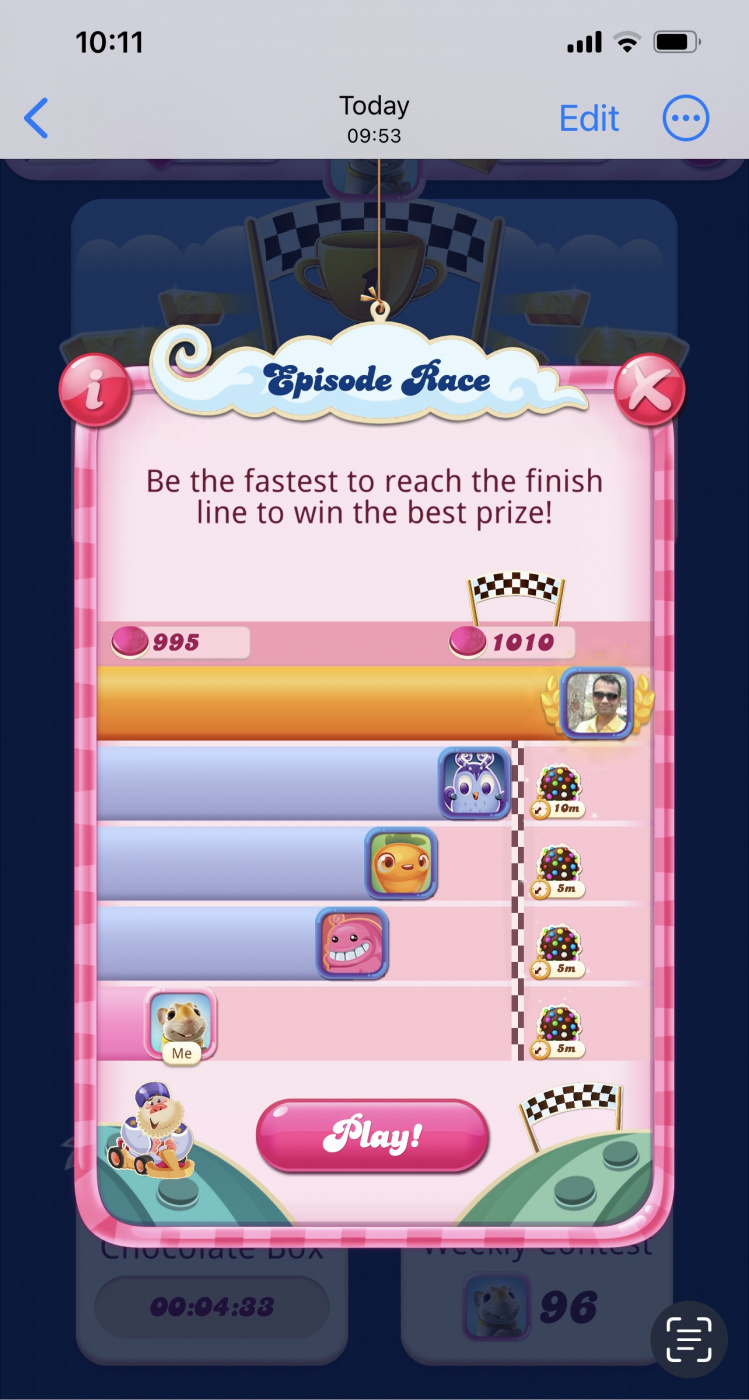
Task: Open the more options menu
Action: click(x=686, y=119)
